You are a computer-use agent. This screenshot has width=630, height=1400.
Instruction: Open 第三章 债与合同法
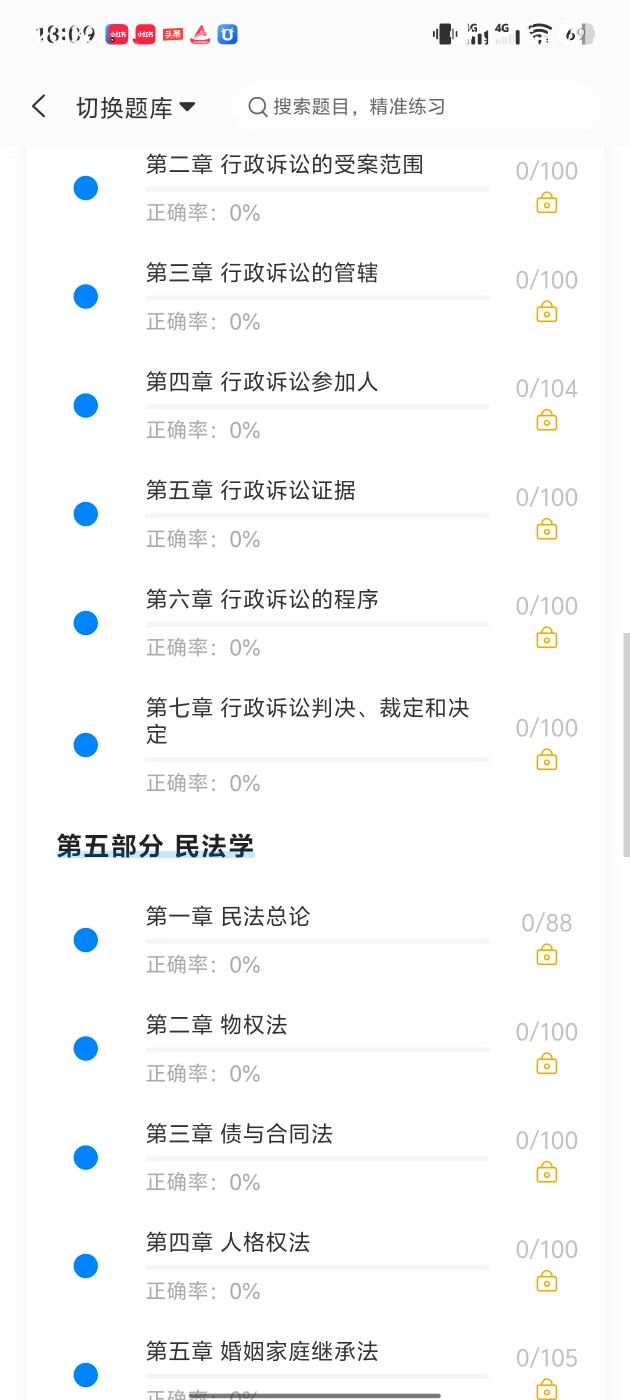point(315,1157)
